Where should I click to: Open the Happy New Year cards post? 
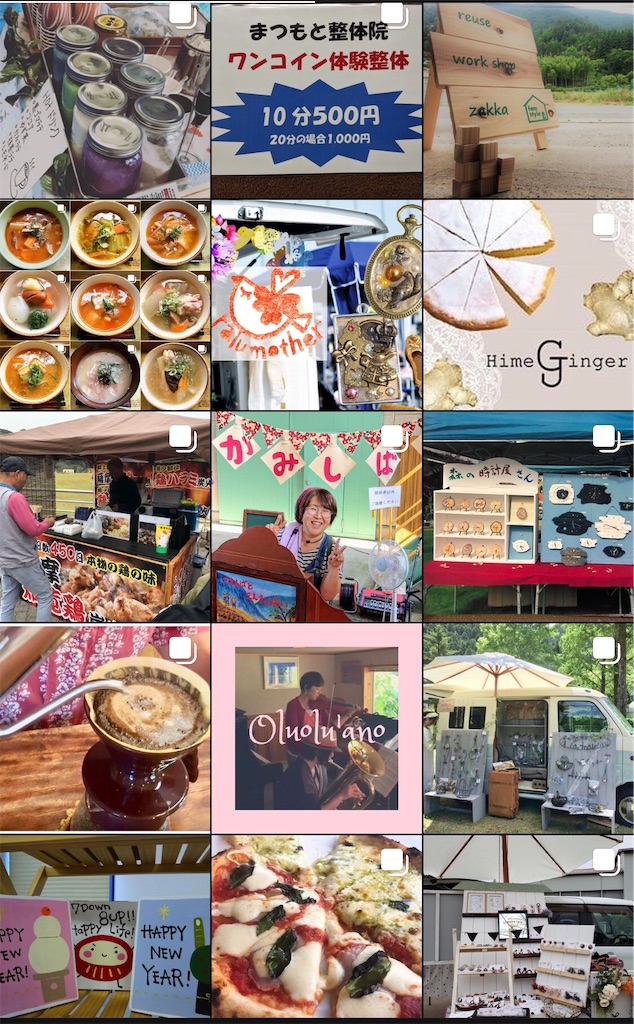tap(105, 928)
